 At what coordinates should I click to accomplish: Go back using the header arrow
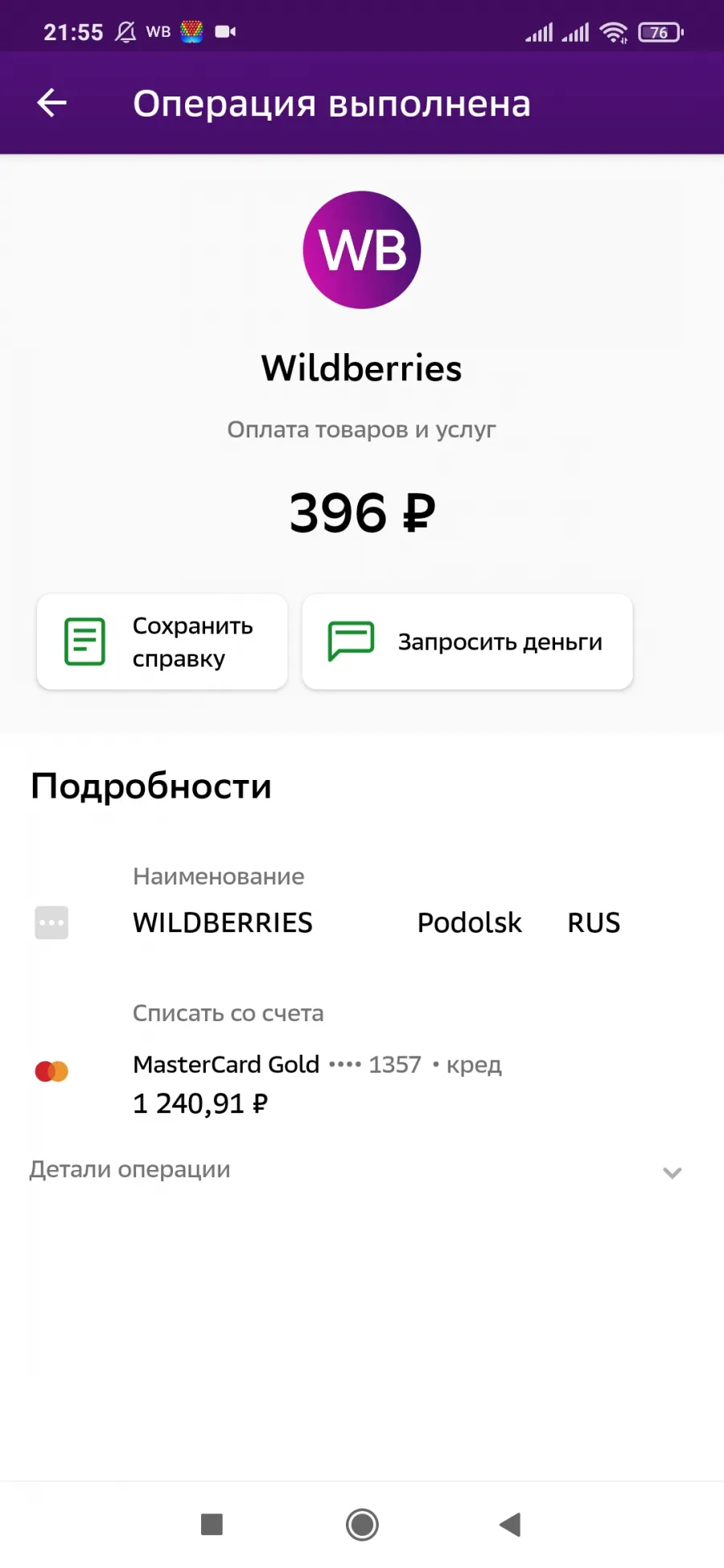(52, 103)
